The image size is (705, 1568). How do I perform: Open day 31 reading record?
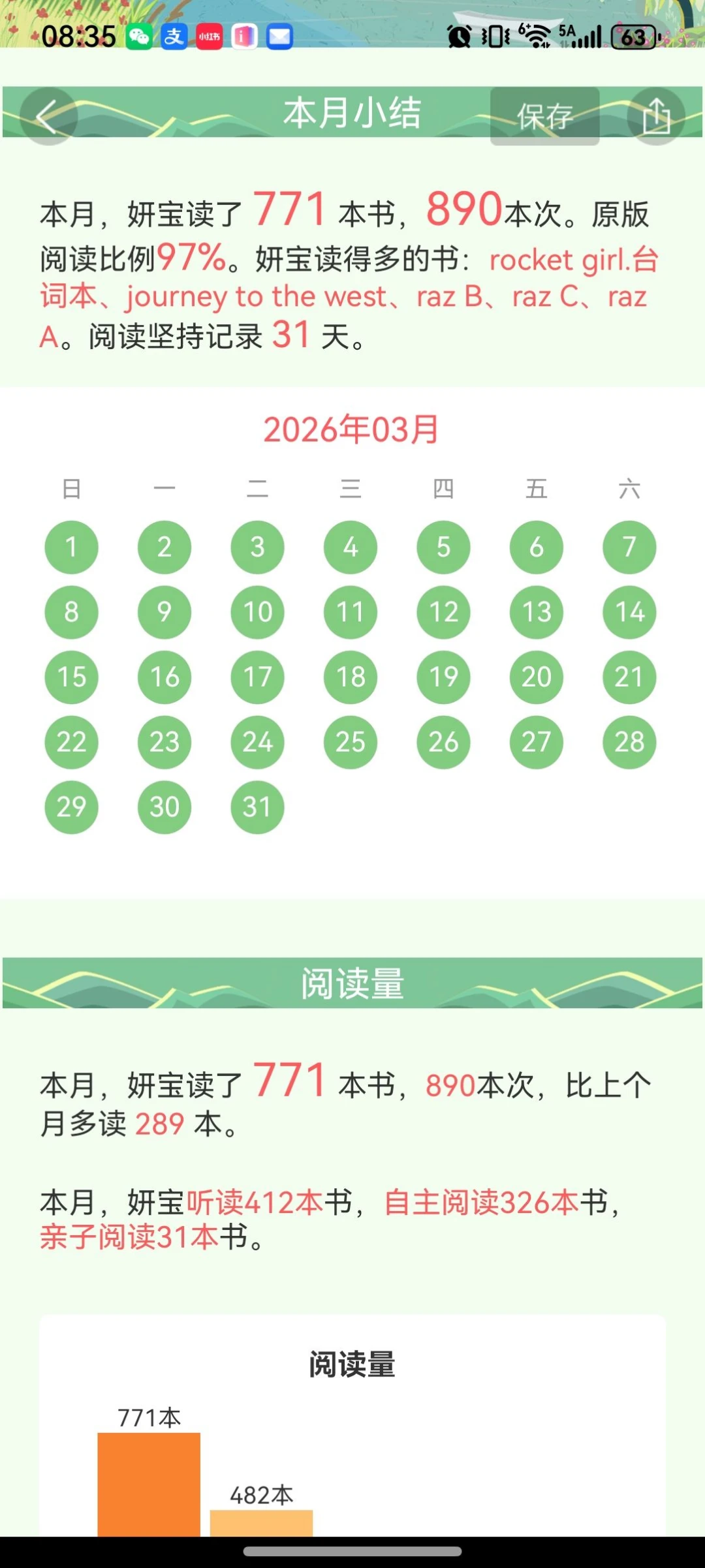click(257, 807)
